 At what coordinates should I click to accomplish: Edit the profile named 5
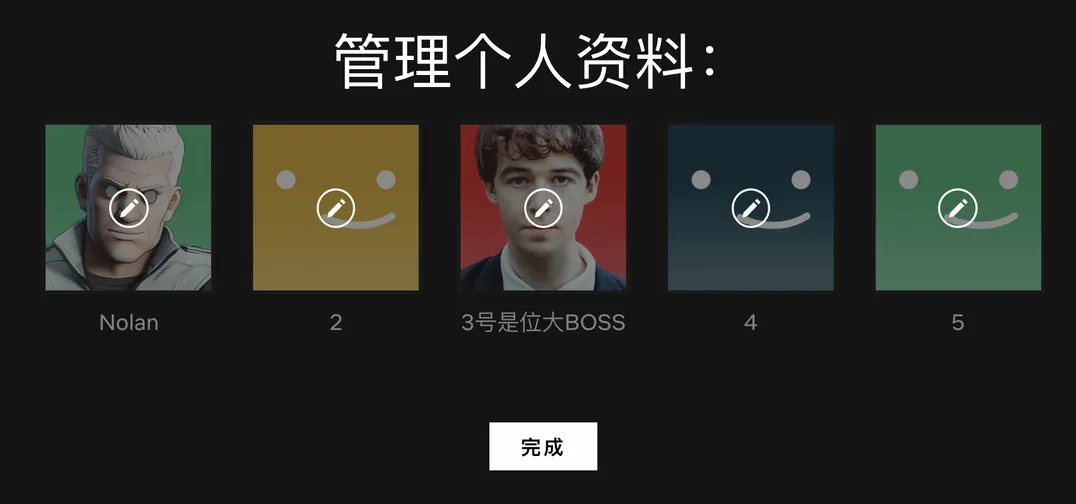(x=958, y=208)
